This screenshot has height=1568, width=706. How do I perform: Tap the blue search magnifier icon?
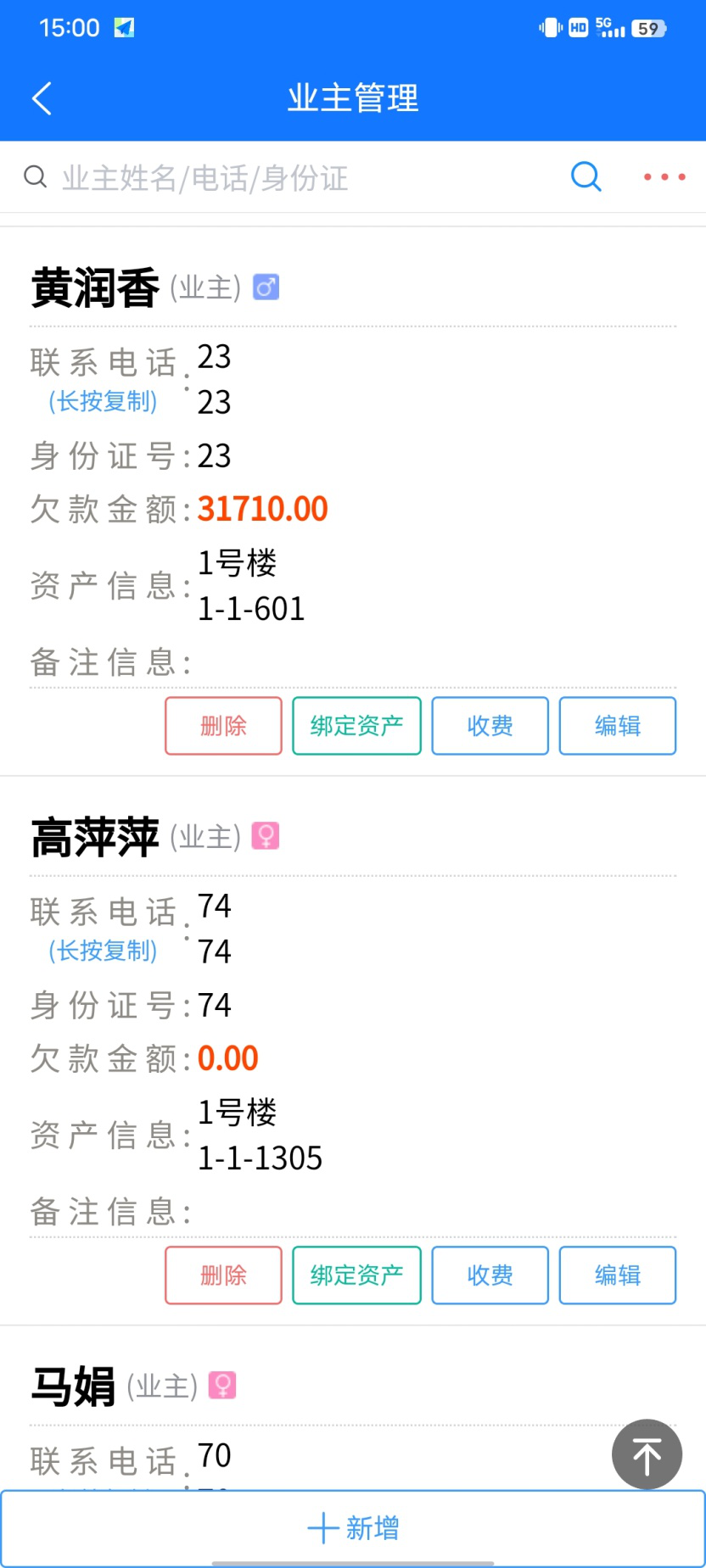click(586, 176)
